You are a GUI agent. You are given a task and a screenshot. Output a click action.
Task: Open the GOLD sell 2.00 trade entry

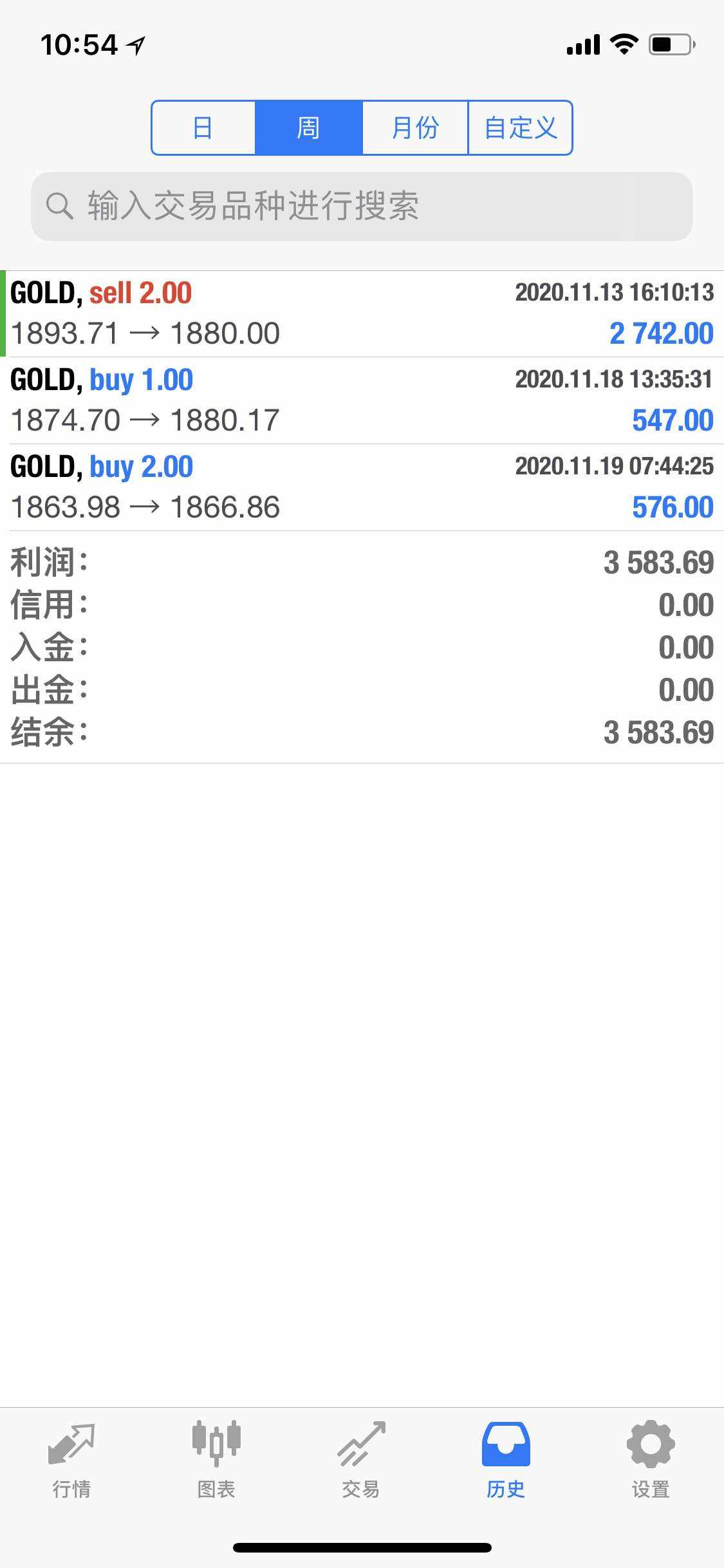pos(362,314)
